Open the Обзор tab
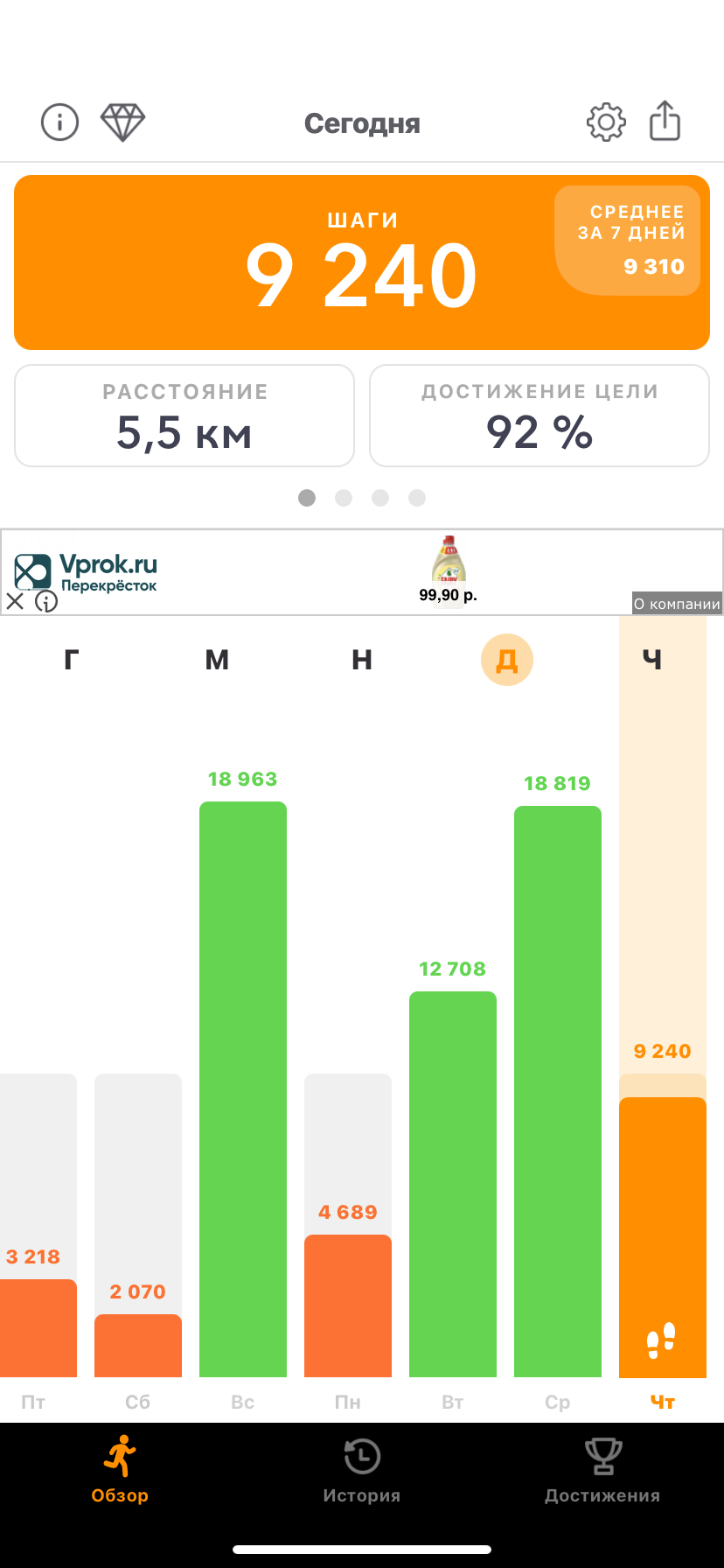Viewport: 724px width, 1568px height. click(120, 1470)
